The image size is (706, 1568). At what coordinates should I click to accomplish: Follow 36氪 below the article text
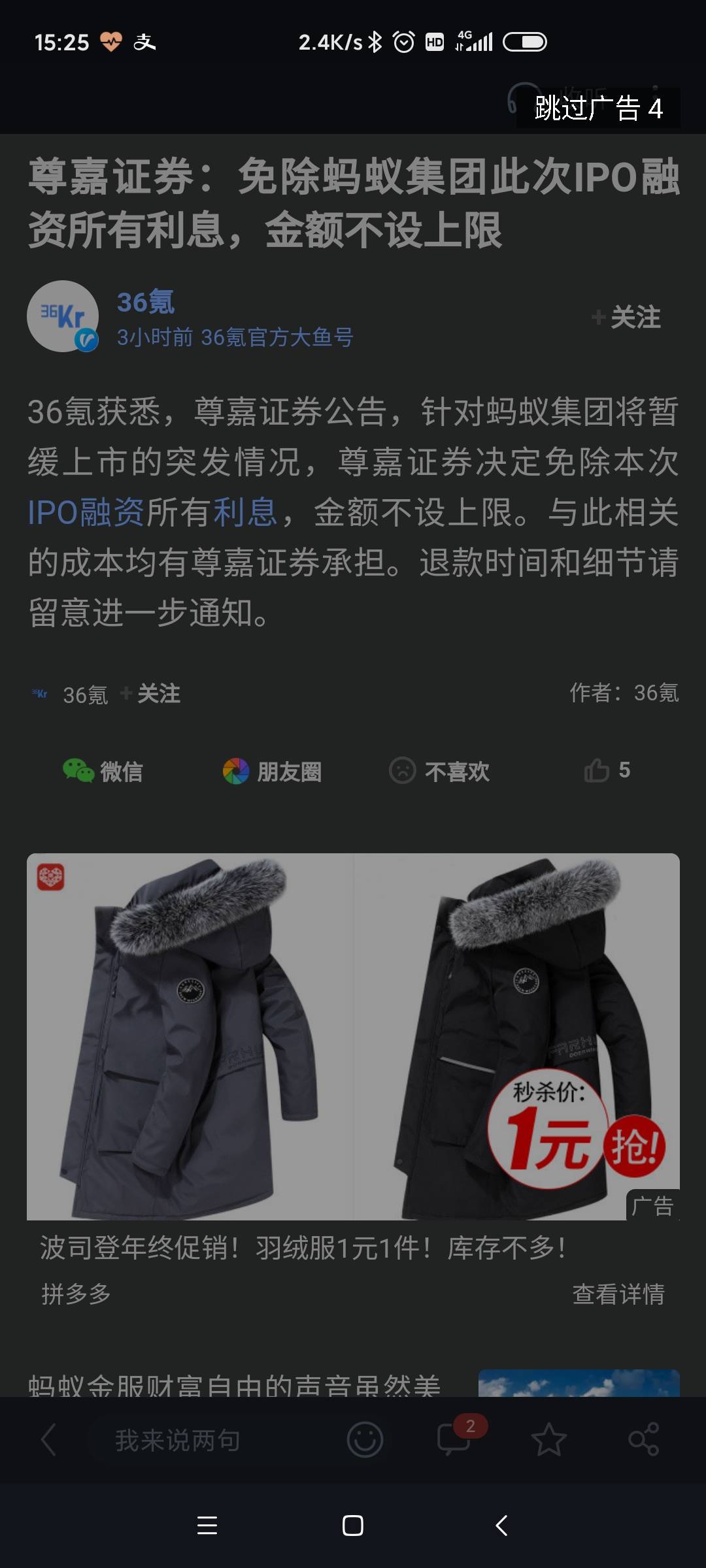click(152, 694)
